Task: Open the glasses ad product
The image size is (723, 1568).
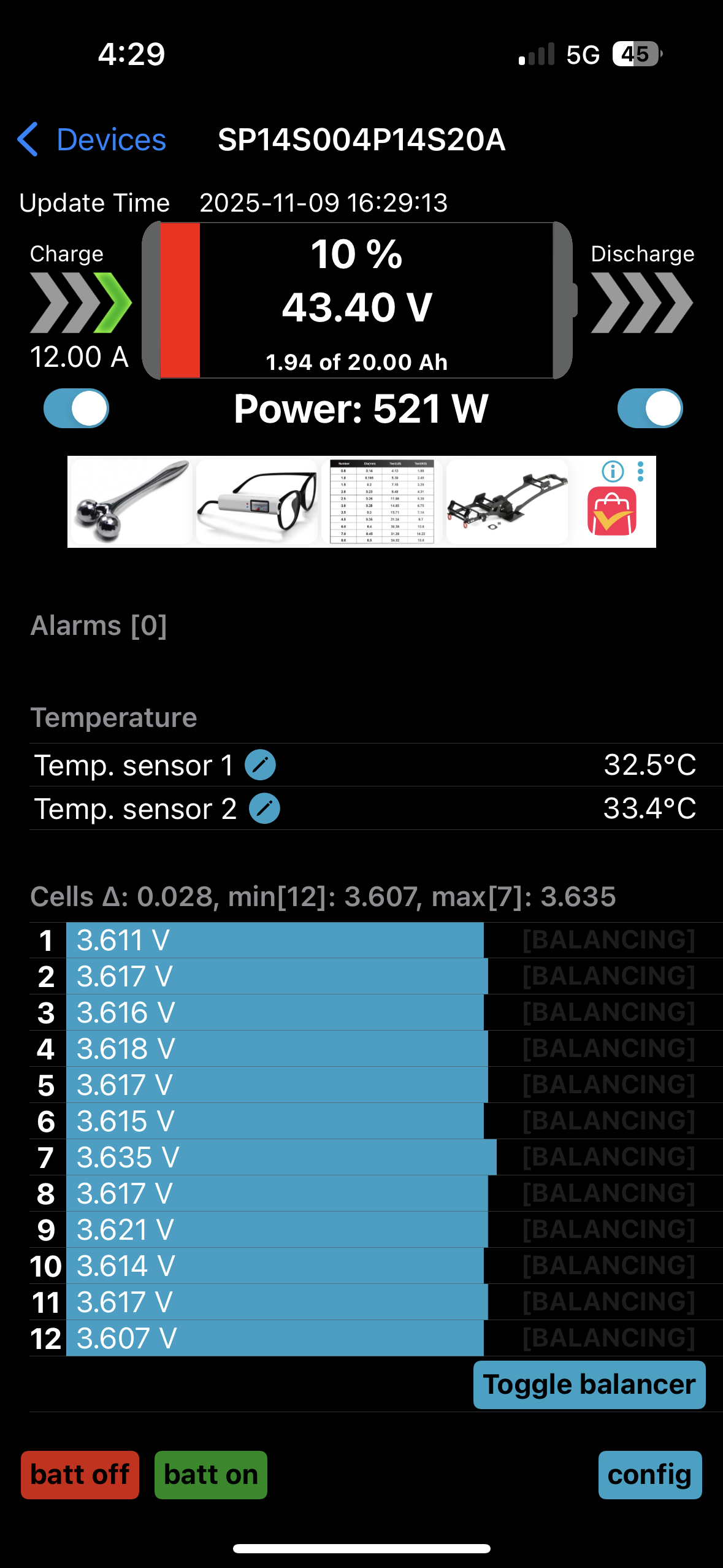Action: point(257,502)
